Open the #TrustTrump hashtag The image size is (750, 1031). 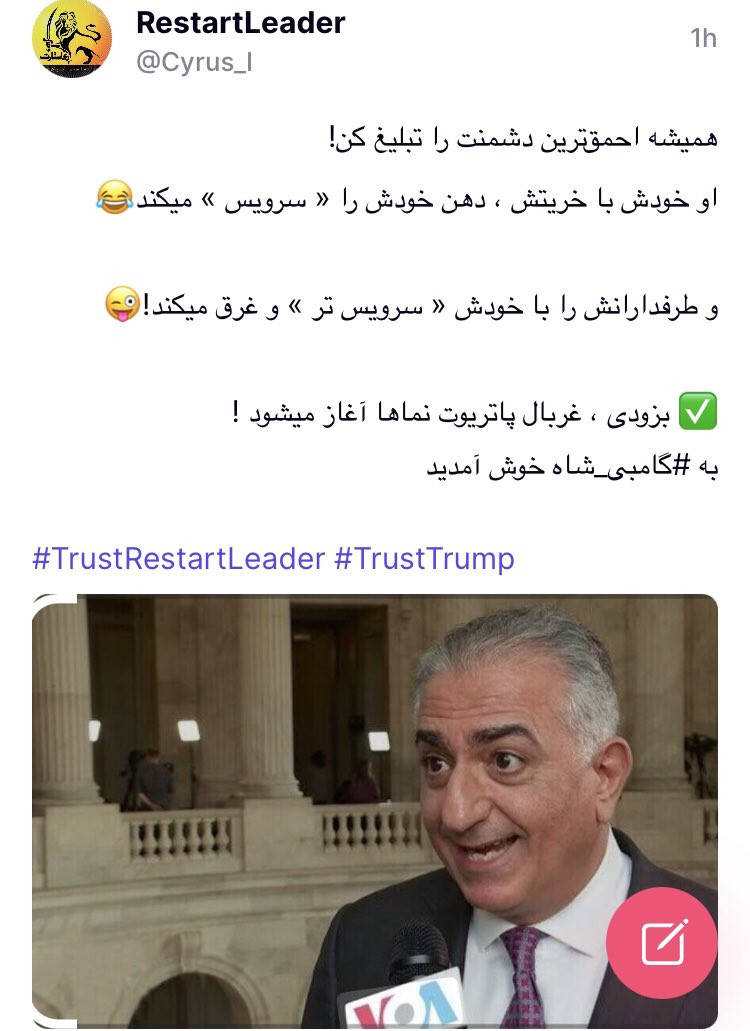pos(425,559)
